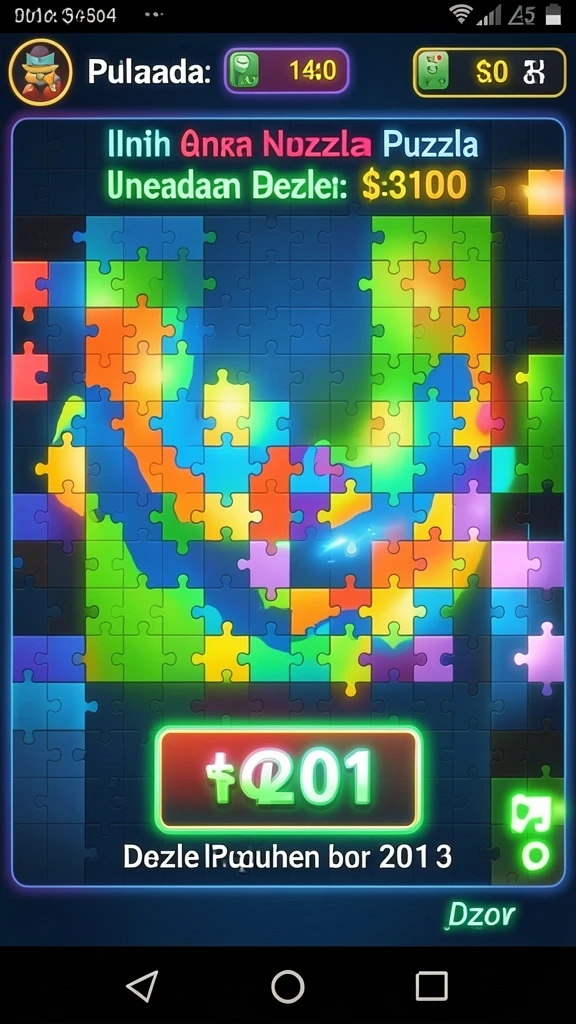Go to home screen via home button
This screenshot has width=576, height=1024.
(288, 985)
